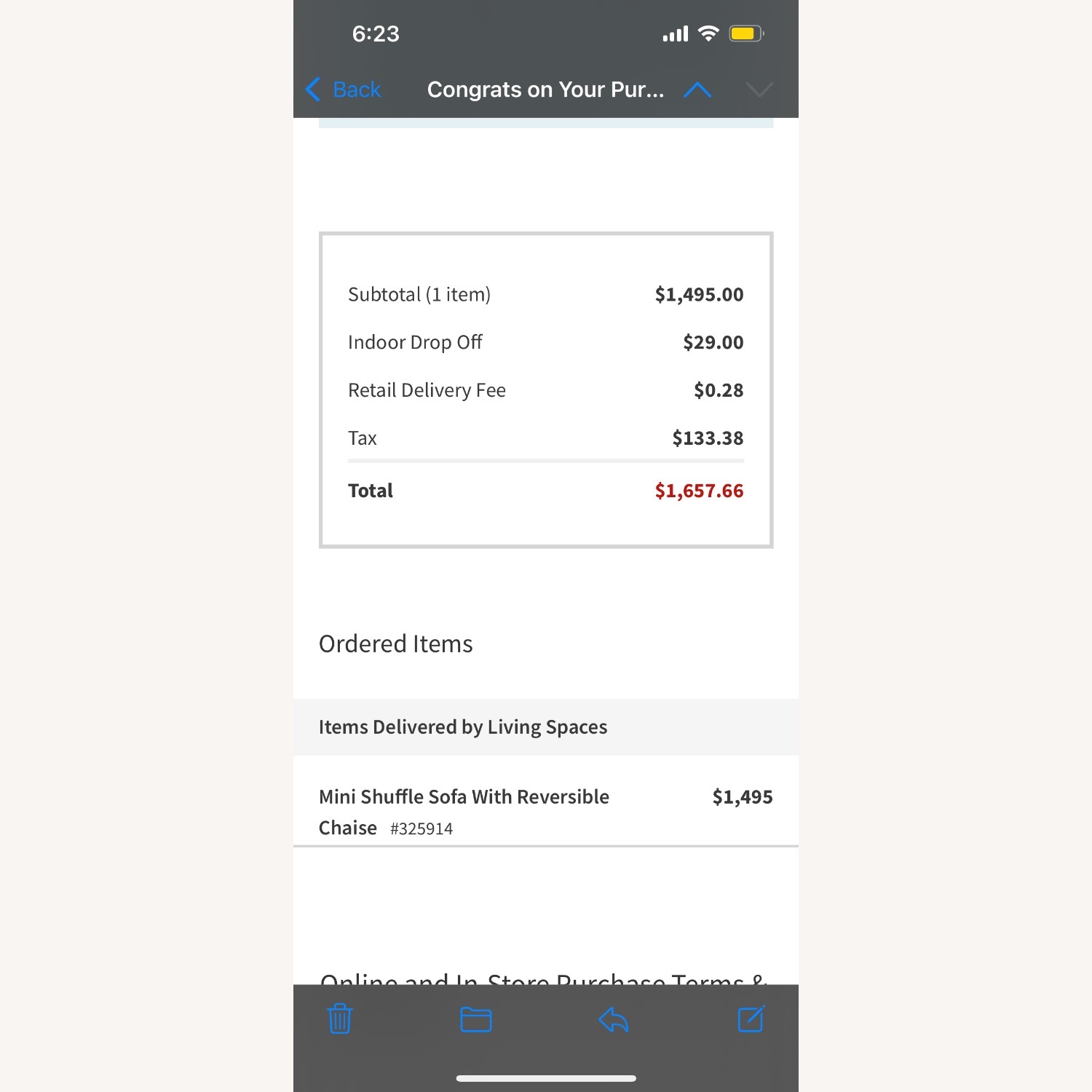The width and height of the screenshot is (1092, 1092).
Task: Jump to the previous message with up arrow
Action: pos(697,90)
